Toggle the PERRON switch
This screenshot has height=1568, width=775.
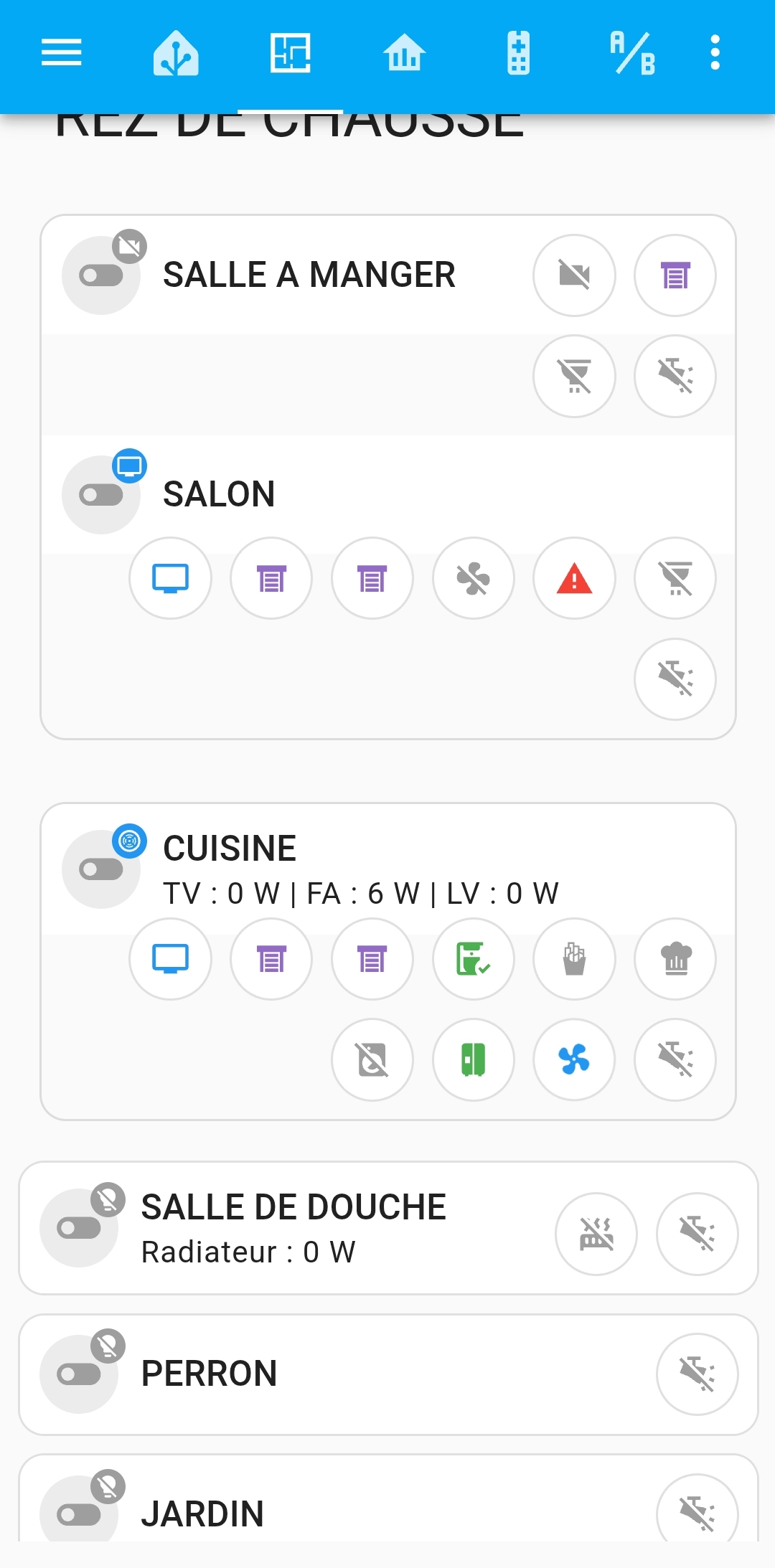(x=79, y=1374)
